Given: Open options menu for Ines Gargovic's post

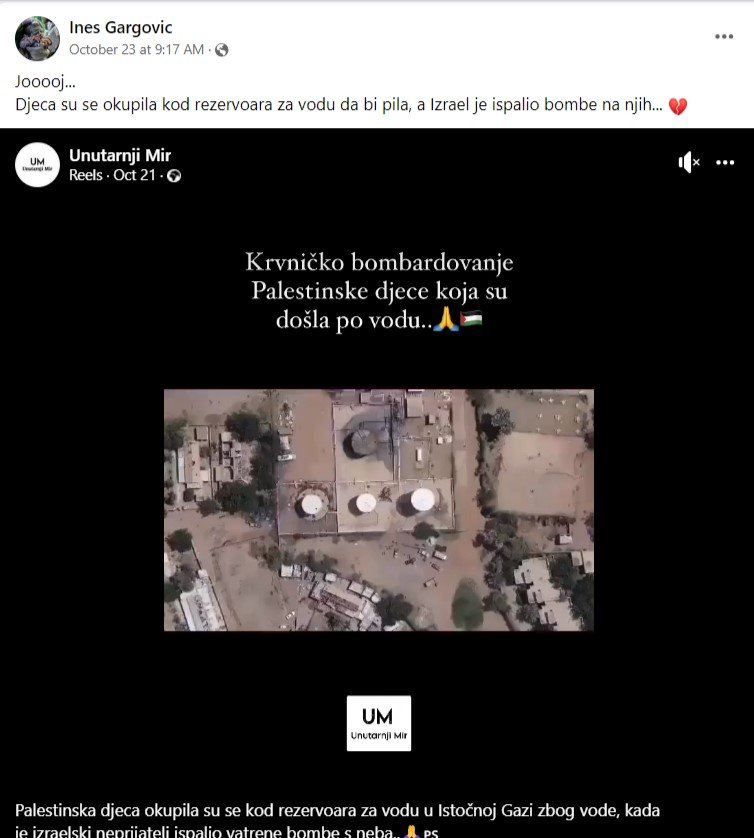Looking at the screenshot, I should (724, 37).
